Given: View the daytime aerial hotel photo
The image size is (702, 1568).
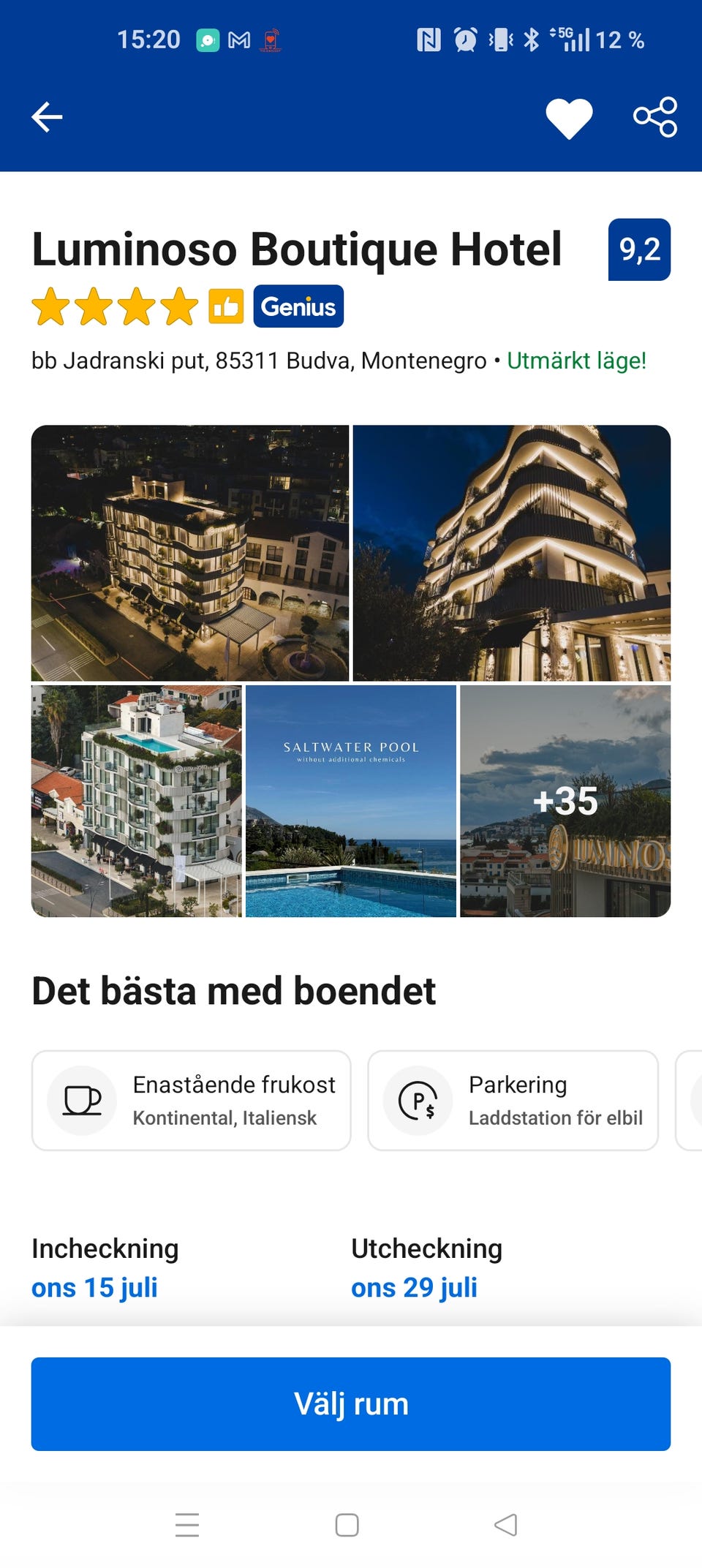Looking at the screenshot, I should [137, 801].
